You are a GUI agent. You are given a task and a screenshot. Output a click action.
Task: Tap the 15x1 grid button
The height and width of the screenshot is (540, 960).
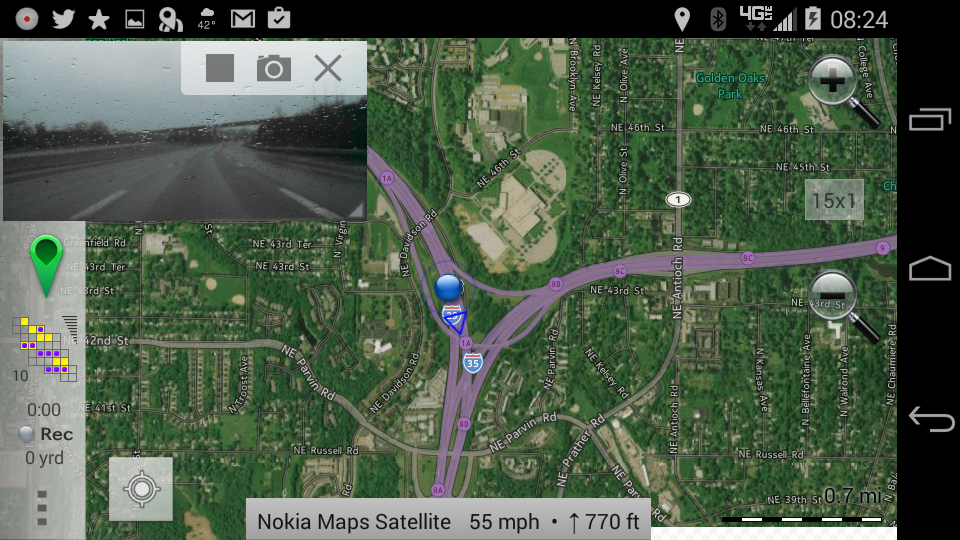834,200
